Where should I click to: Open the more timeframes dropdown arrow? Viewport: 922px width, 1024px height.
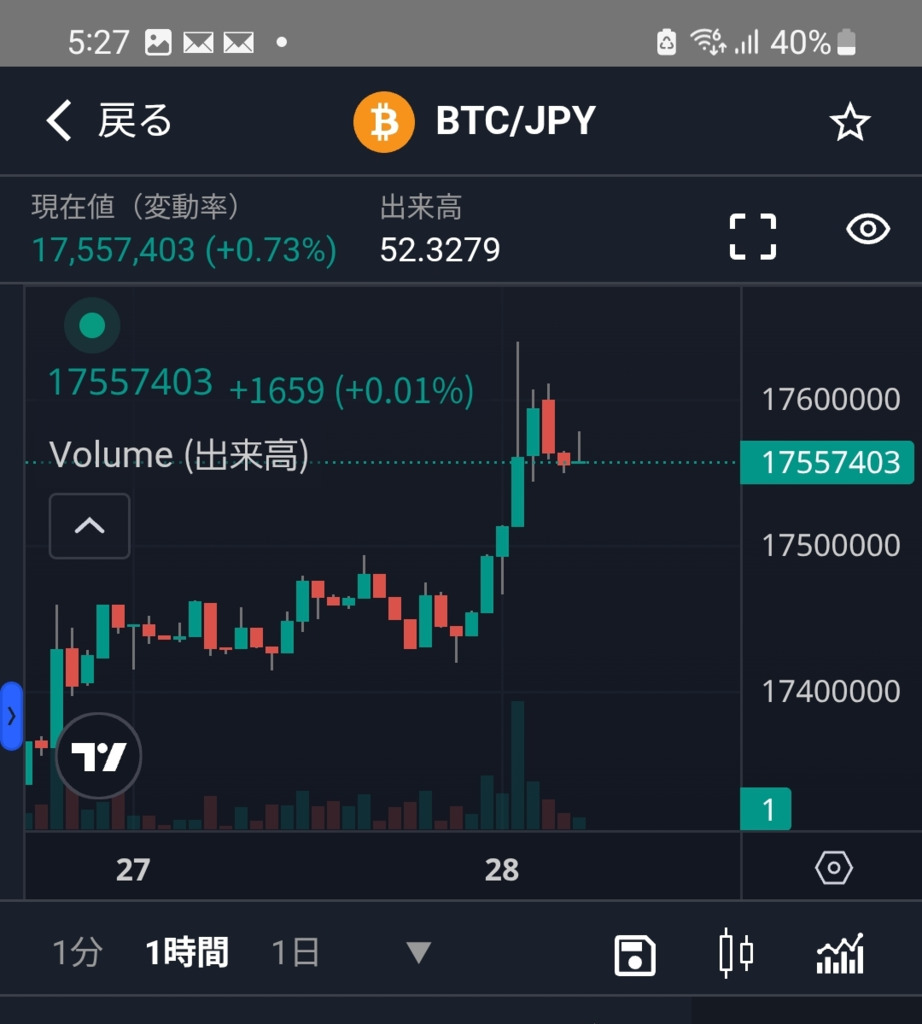[x=419, y=953]
